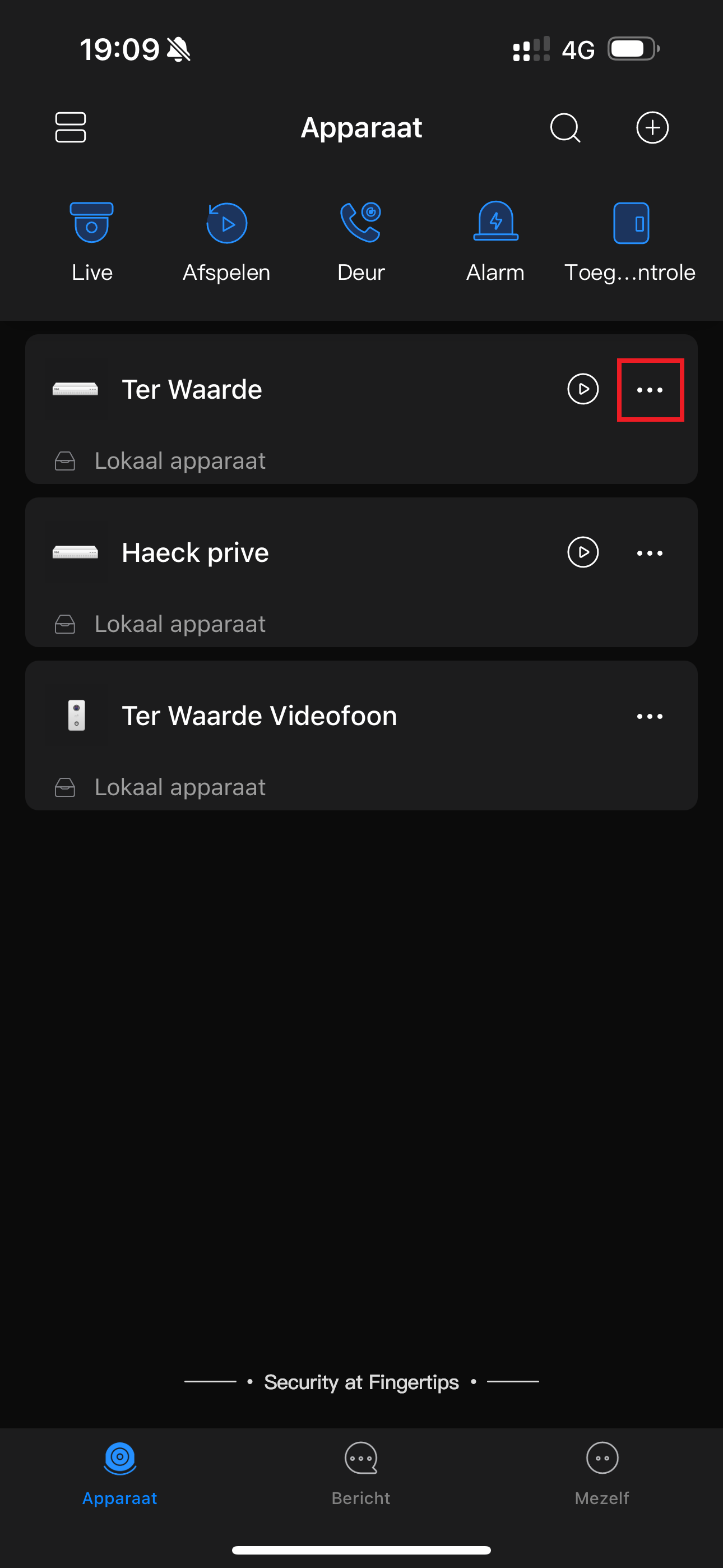Image resolution: width=723 pixels, height=1568 pixels.
Task: Open the Ter Waarde Videofoon device card
Action: [259, 716]
